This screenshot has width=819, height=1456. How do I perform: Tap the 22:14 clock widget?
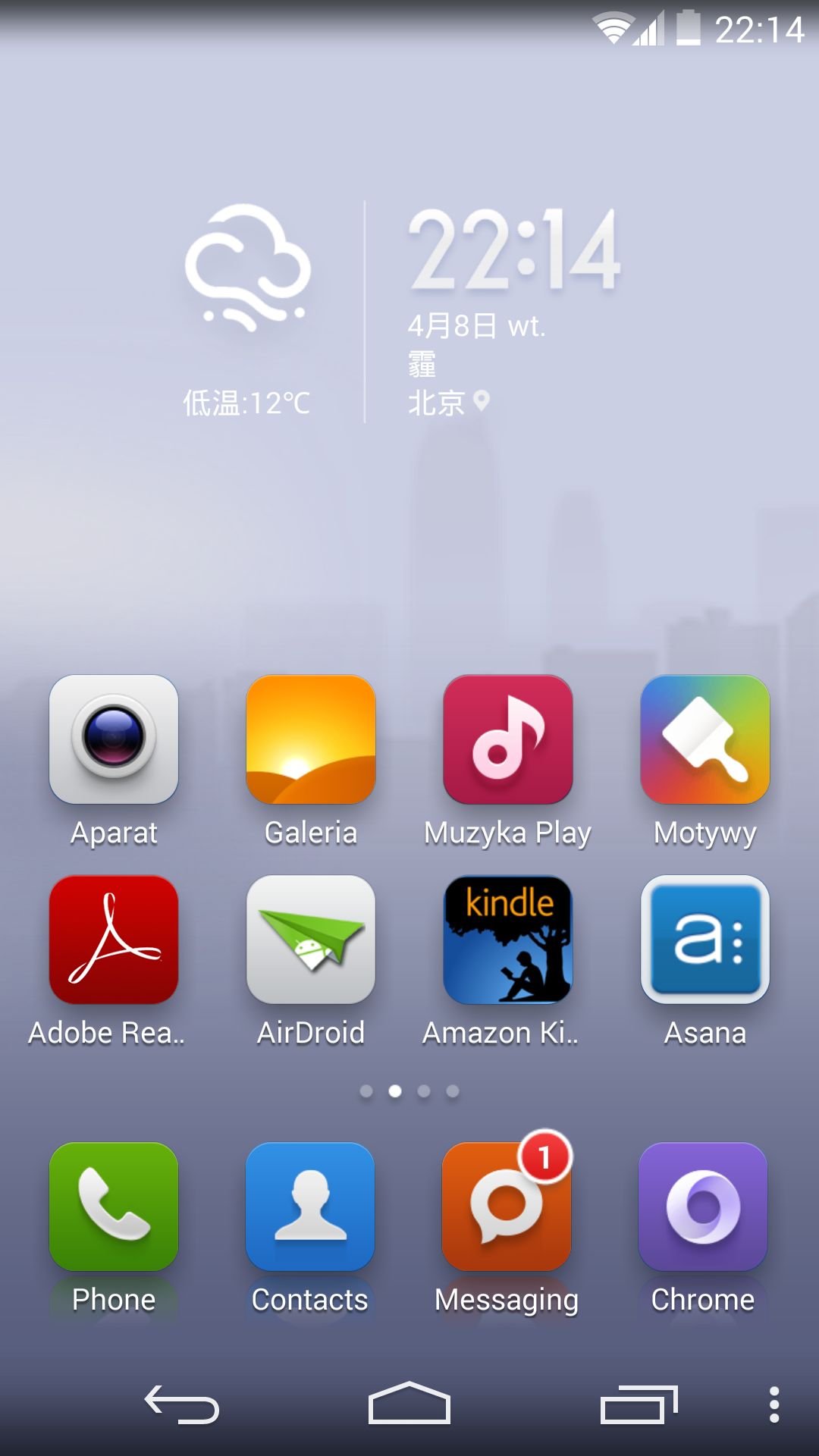coord(515,249)
